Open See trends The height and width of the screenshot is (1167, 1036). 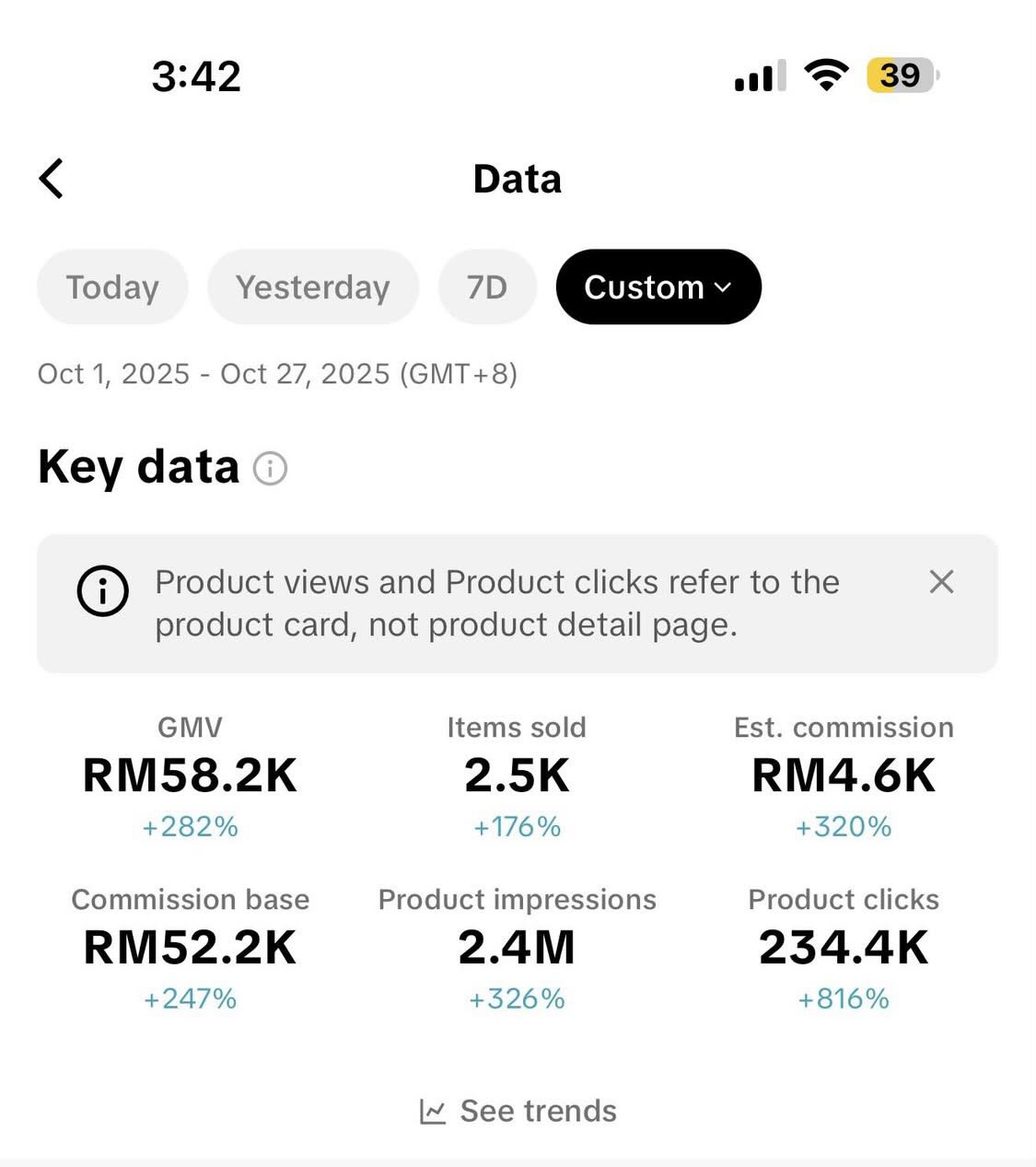[518, 1111]
